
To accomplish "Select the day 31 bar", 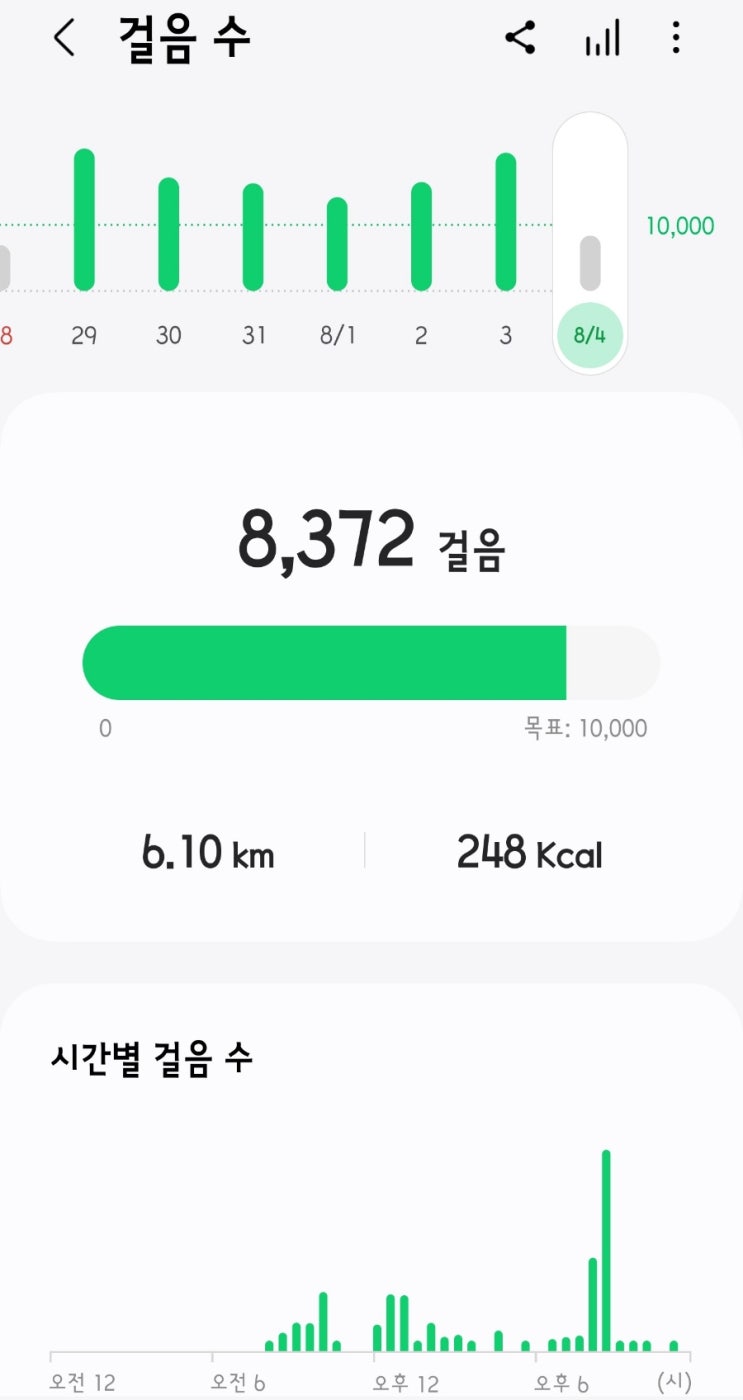I will 253,238.
